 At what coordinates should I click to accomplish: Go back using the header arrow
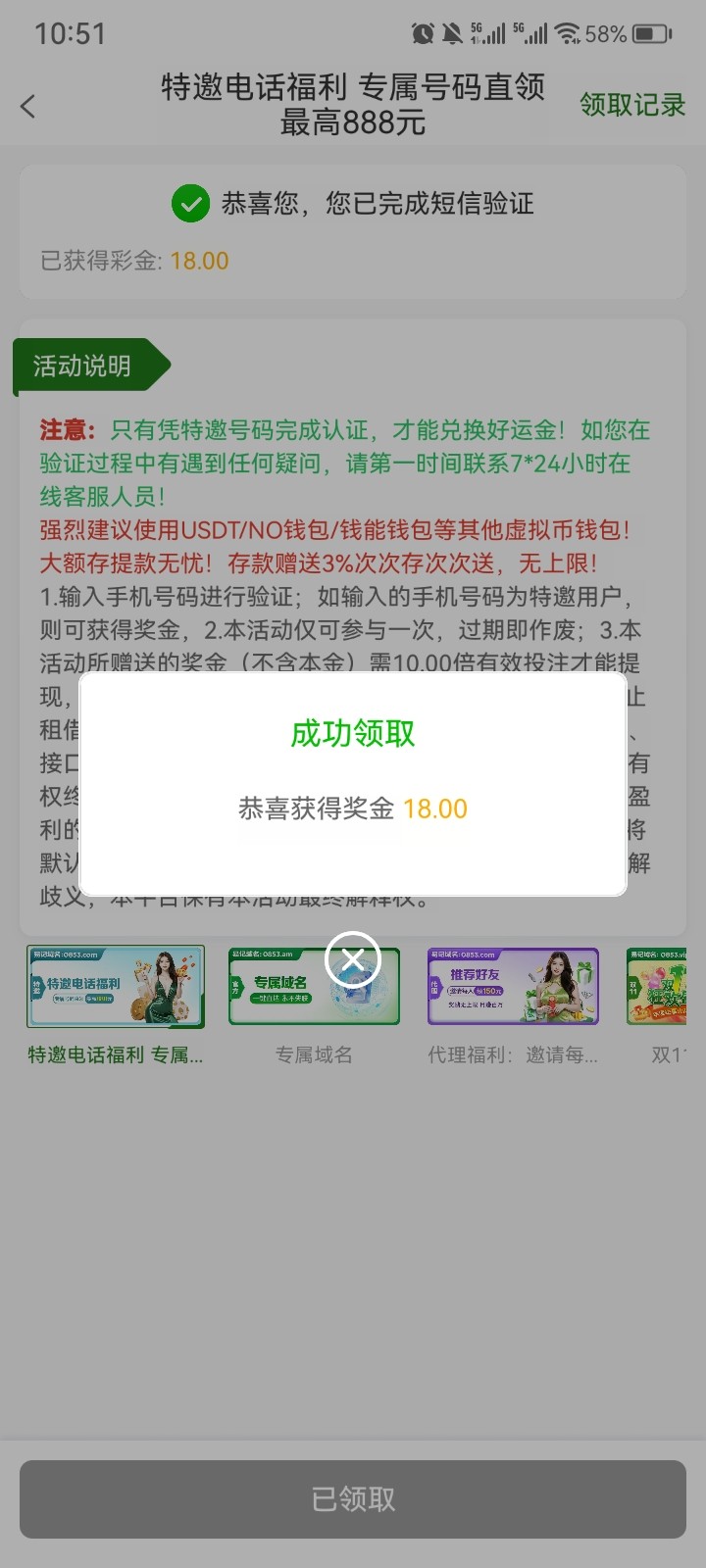click(28, 106)
